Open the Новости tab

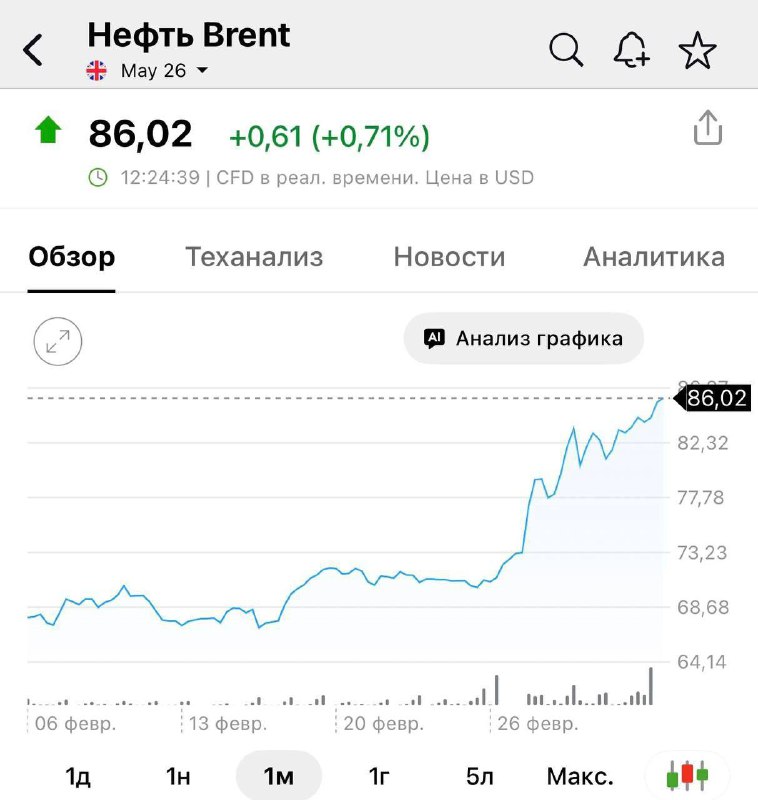(x=449, y=257)
